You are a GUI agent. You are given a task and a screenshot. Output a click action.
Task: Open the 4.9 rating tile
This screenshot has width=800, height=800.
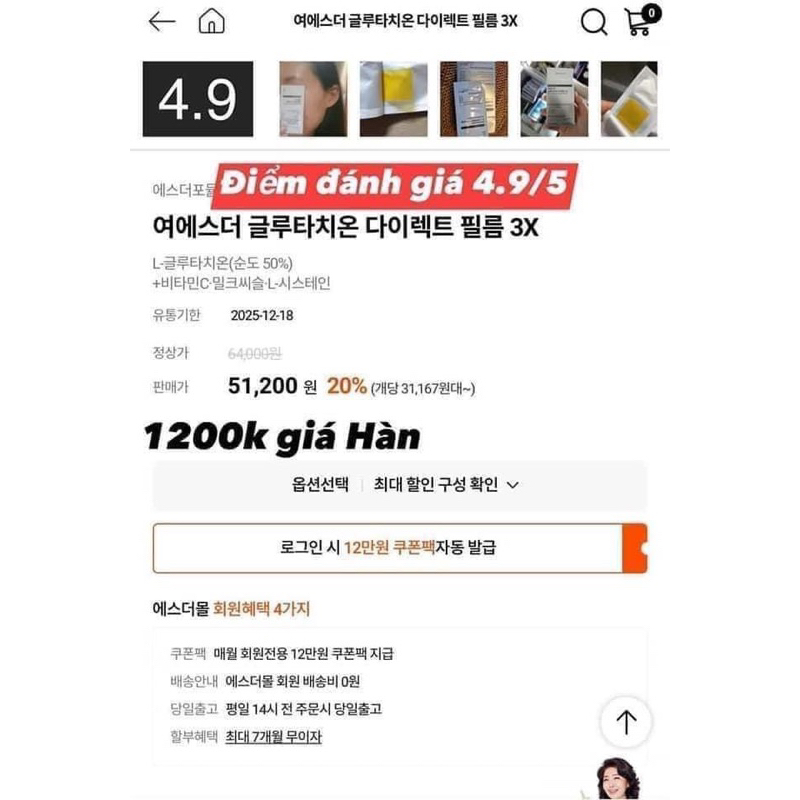[x=198, y=99]
